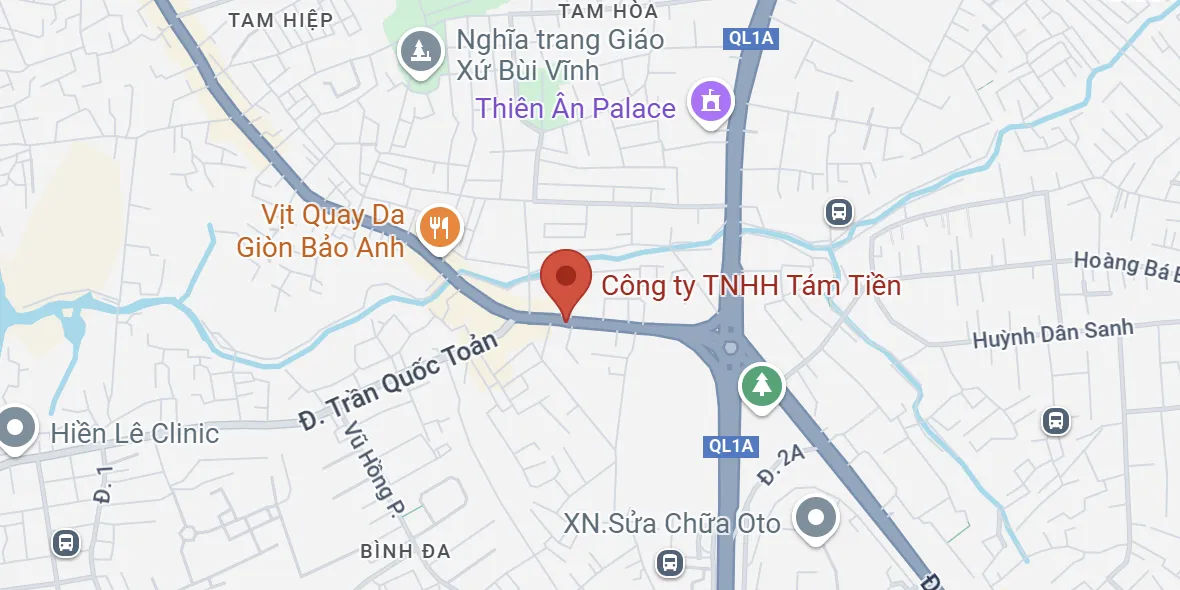The height and width of the screenshot is (590, 1180).
Task: Open Thiên Ân Palace purple marker
Action: tap(711, 101)
